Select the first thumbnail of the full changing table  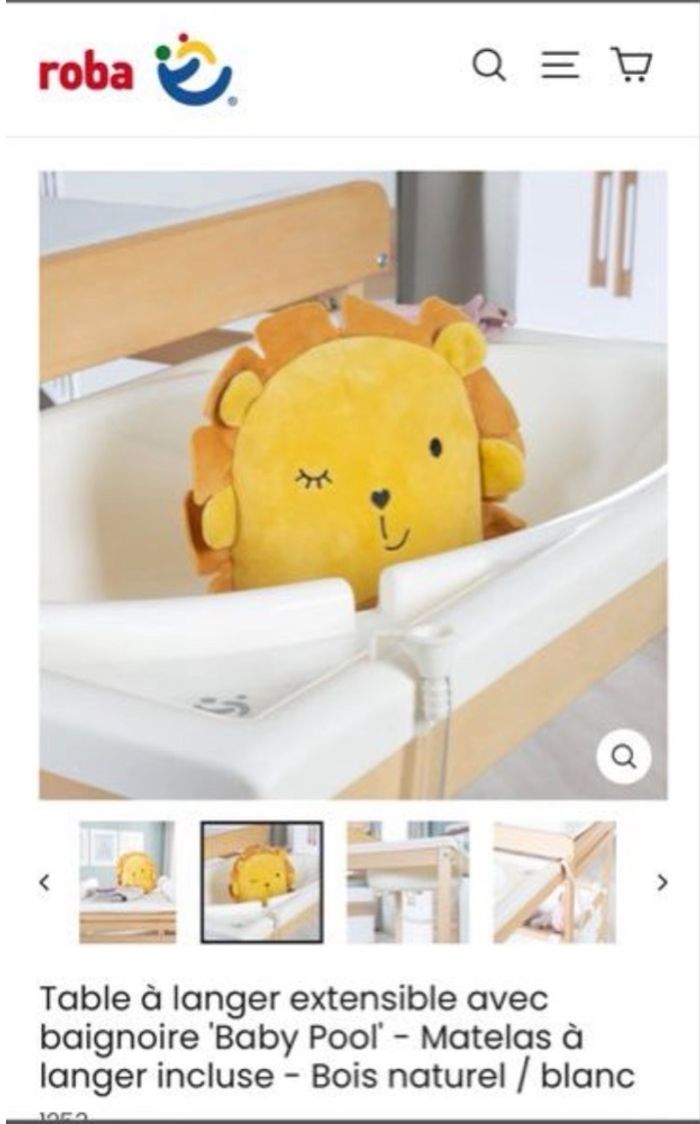(x=128, y=882)
